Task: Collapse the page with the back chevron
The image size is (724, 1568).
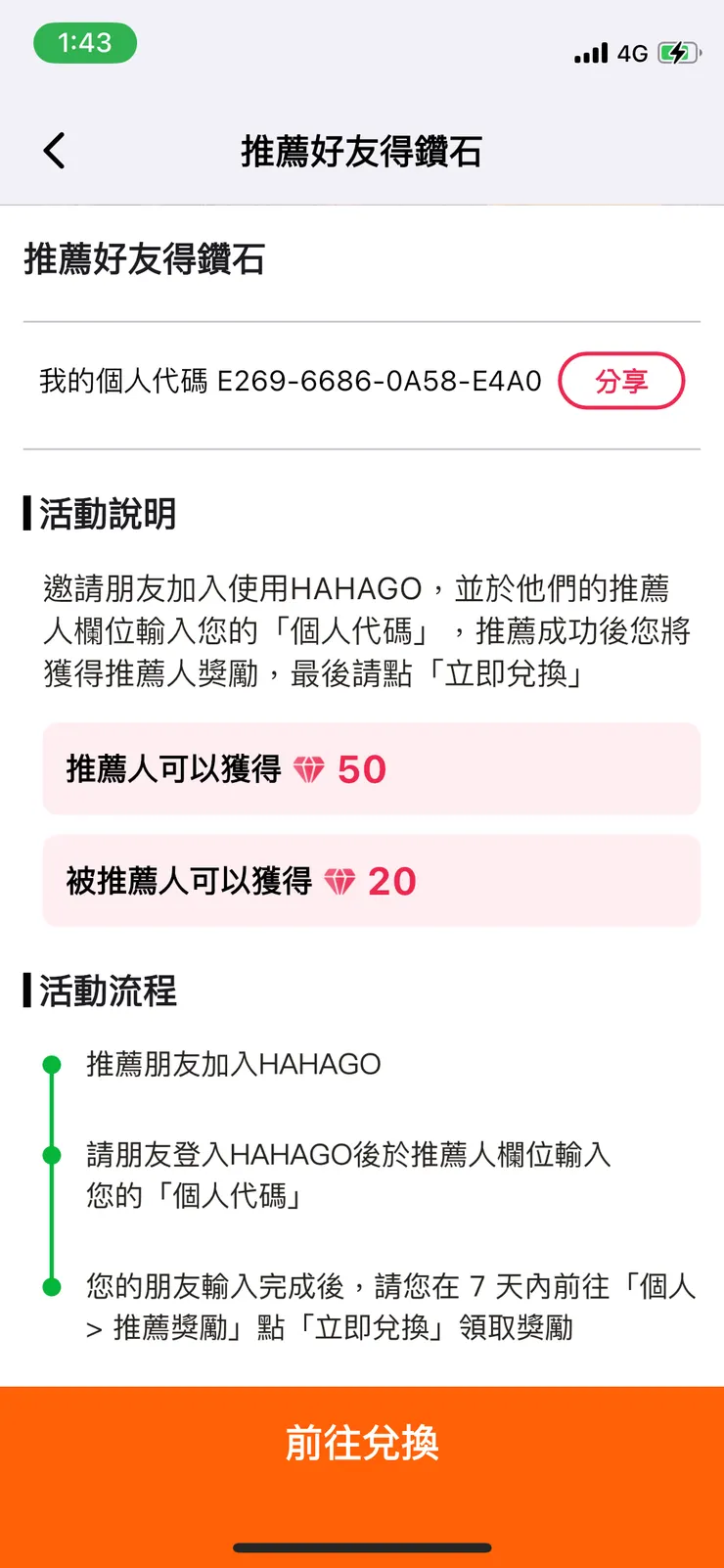Action: 54,151
